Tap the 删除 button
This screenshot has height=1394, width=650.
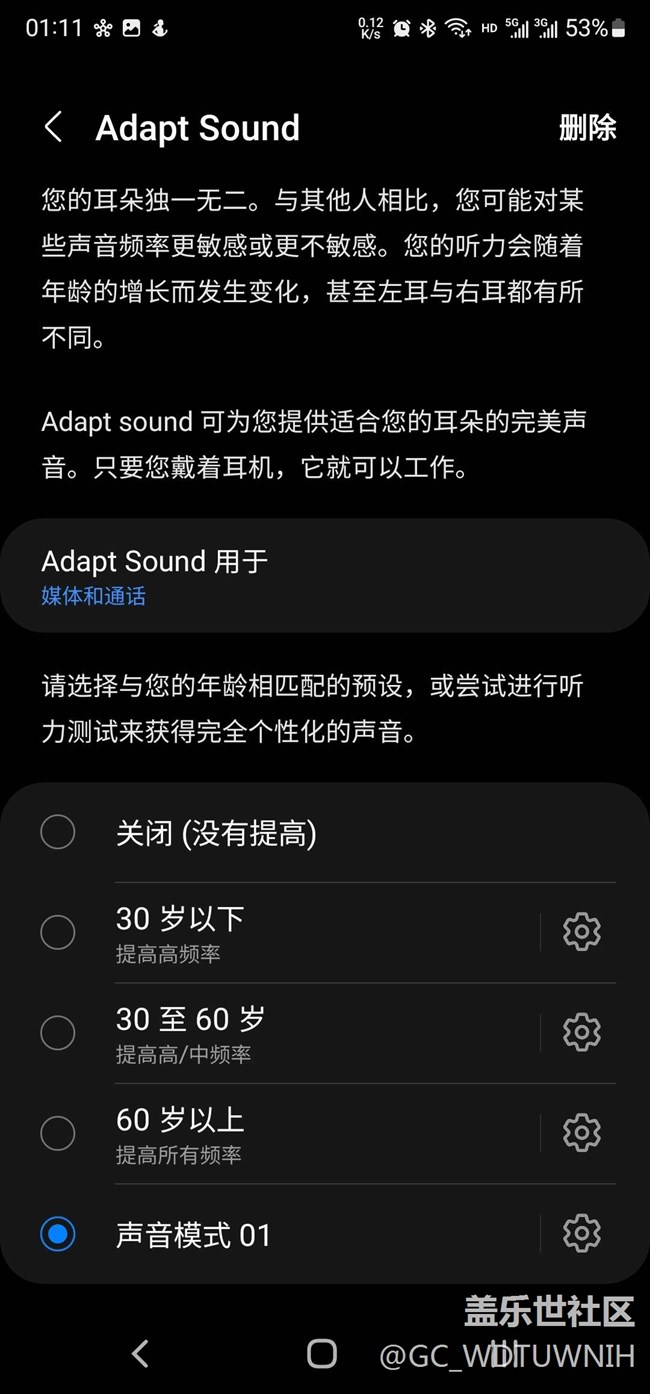coord(587,128)
